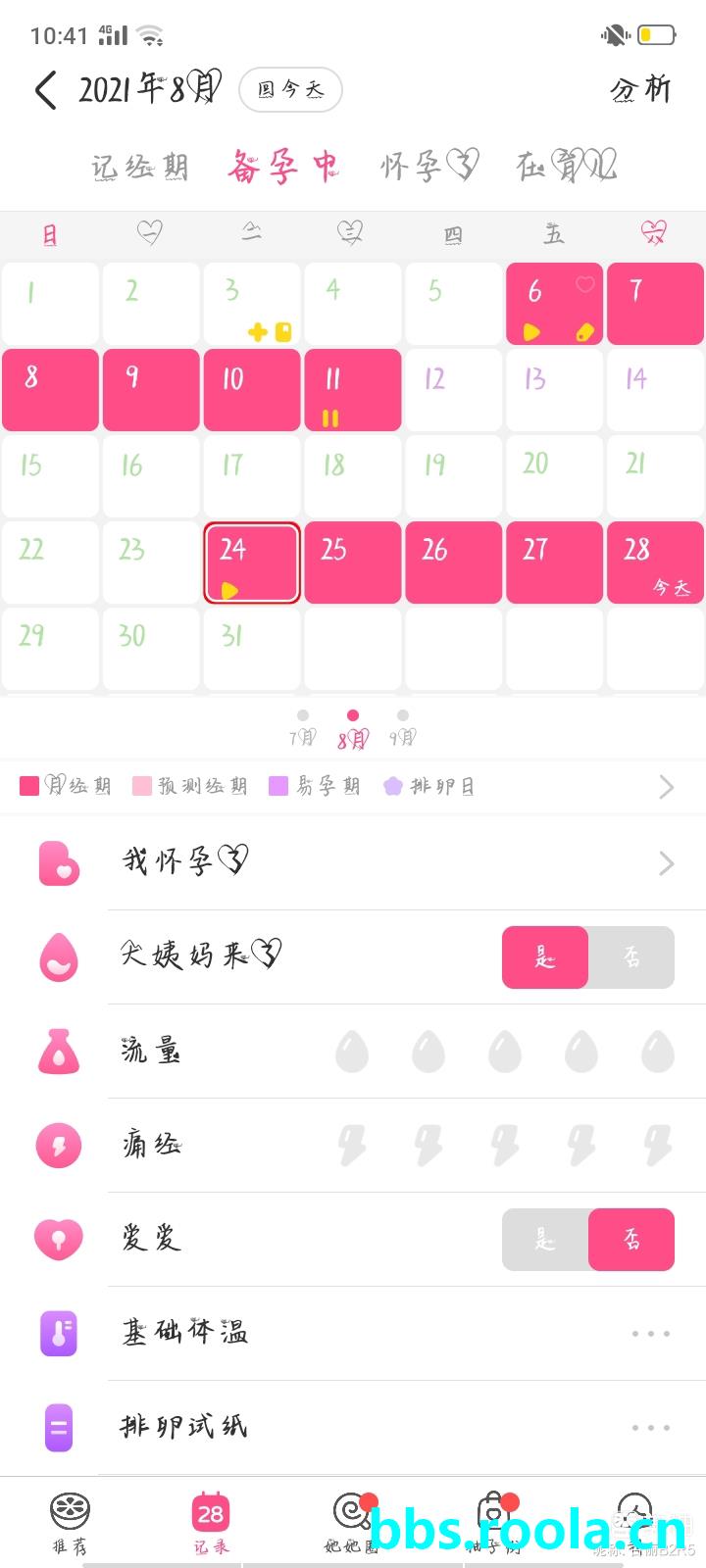Set 大姨妈来了 to 否
The height and width of the screenshot is (1568, 706).
[631, 957]
